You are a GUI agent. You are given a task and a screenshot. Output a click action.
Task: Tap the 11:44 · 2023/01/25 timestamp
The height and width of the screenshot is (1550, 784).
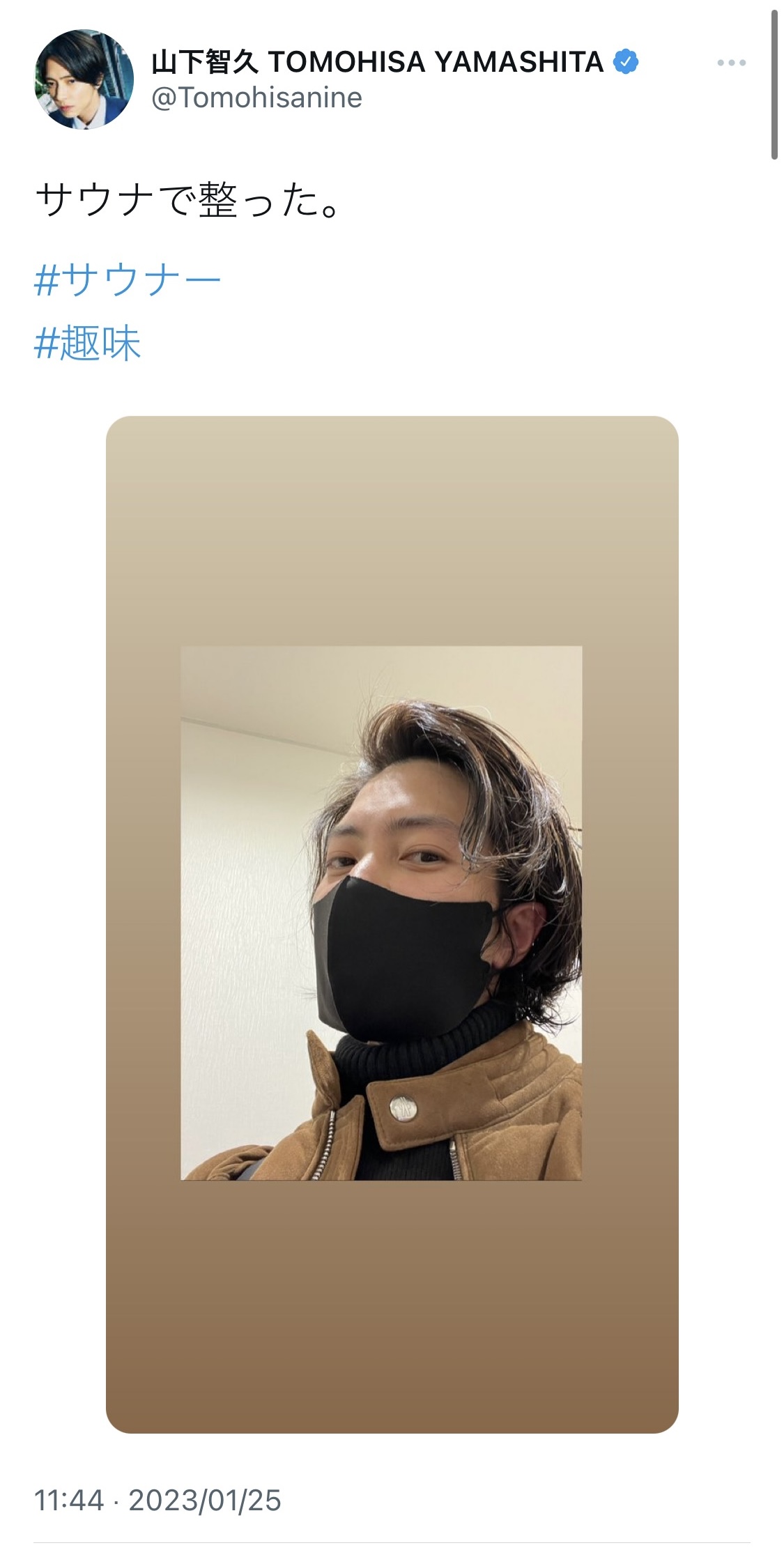pyautogui.click(x=157, y=1500)
